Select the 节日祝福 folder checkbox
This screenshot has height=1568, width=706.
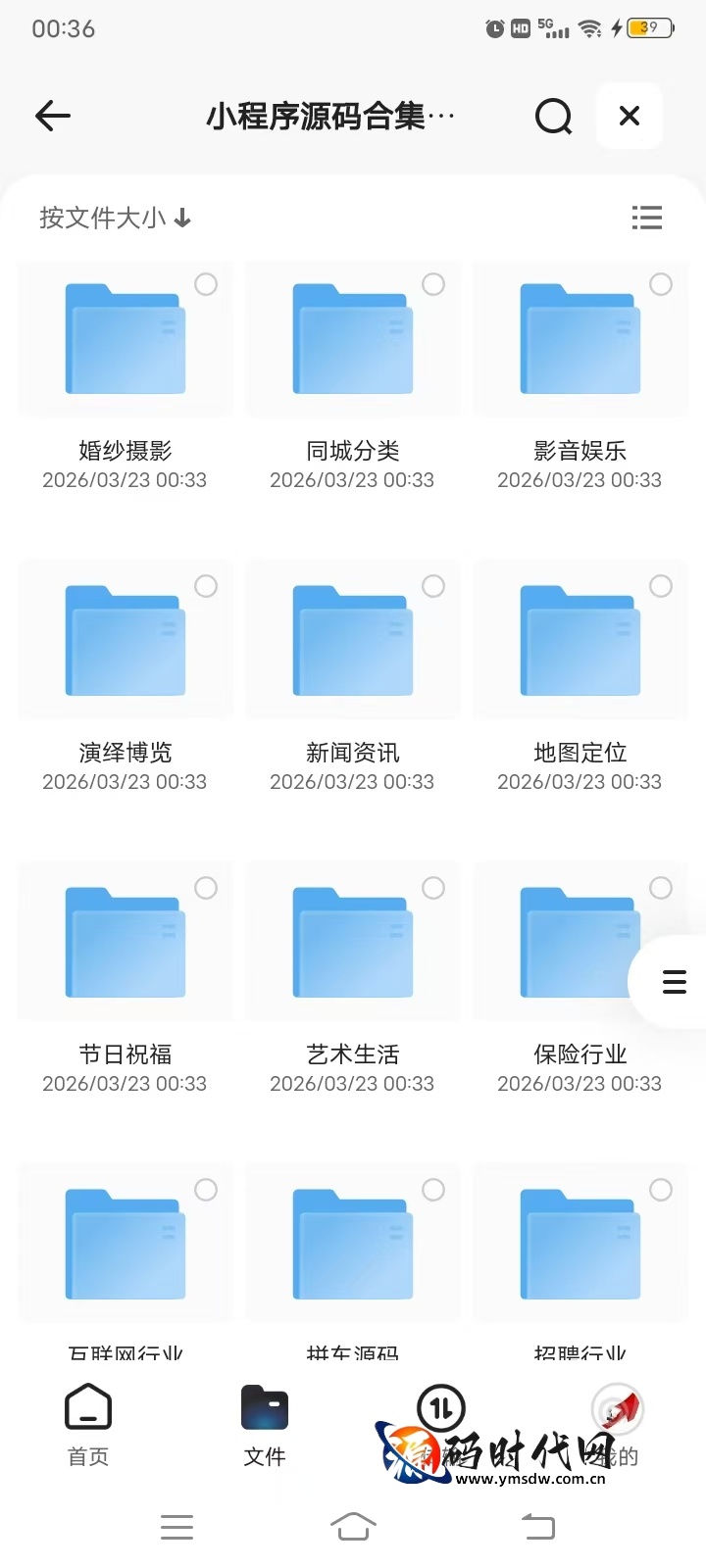coord(206,888)
